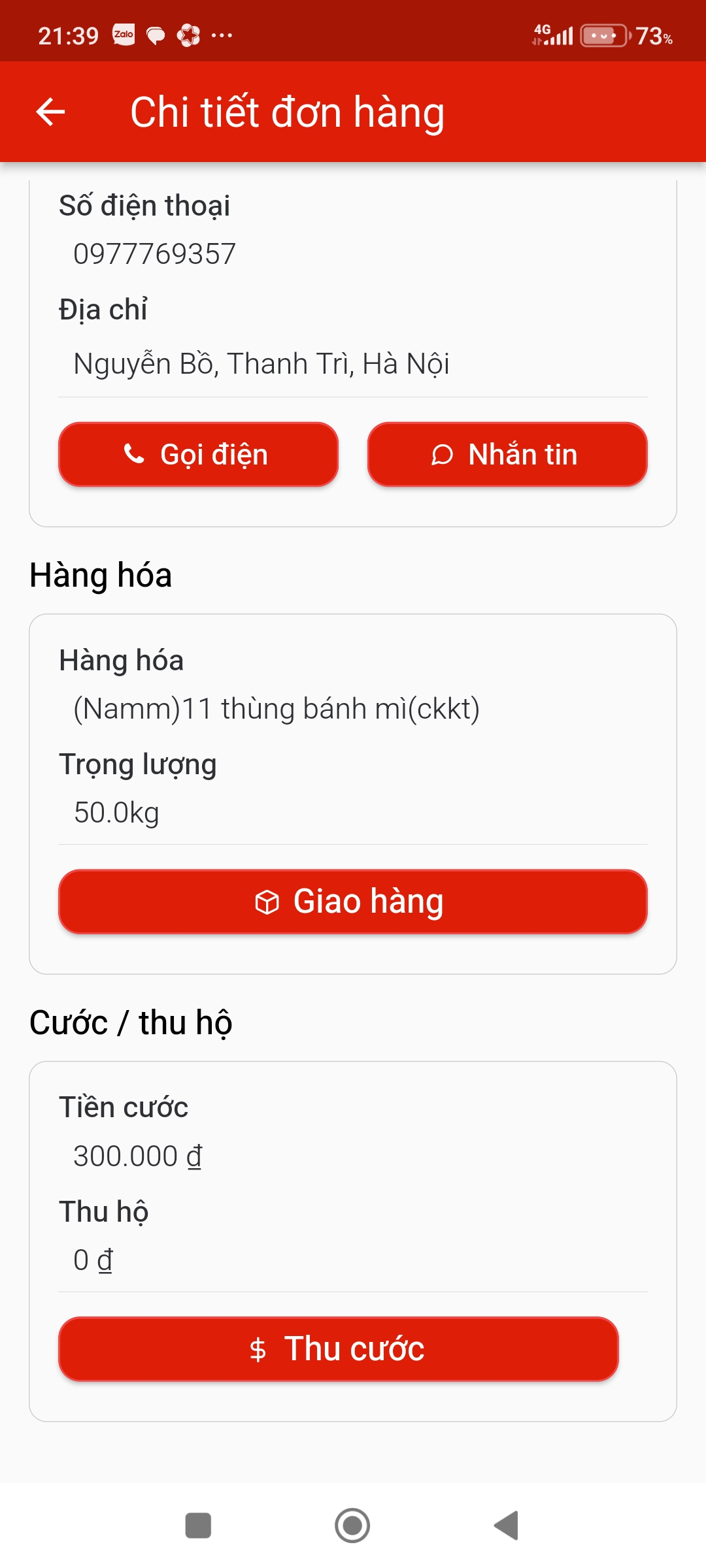Collect the shipping fee via Thu cước
This screenshot has height=1568, width=706.
pyautogui.click(x=339, y=1349)
